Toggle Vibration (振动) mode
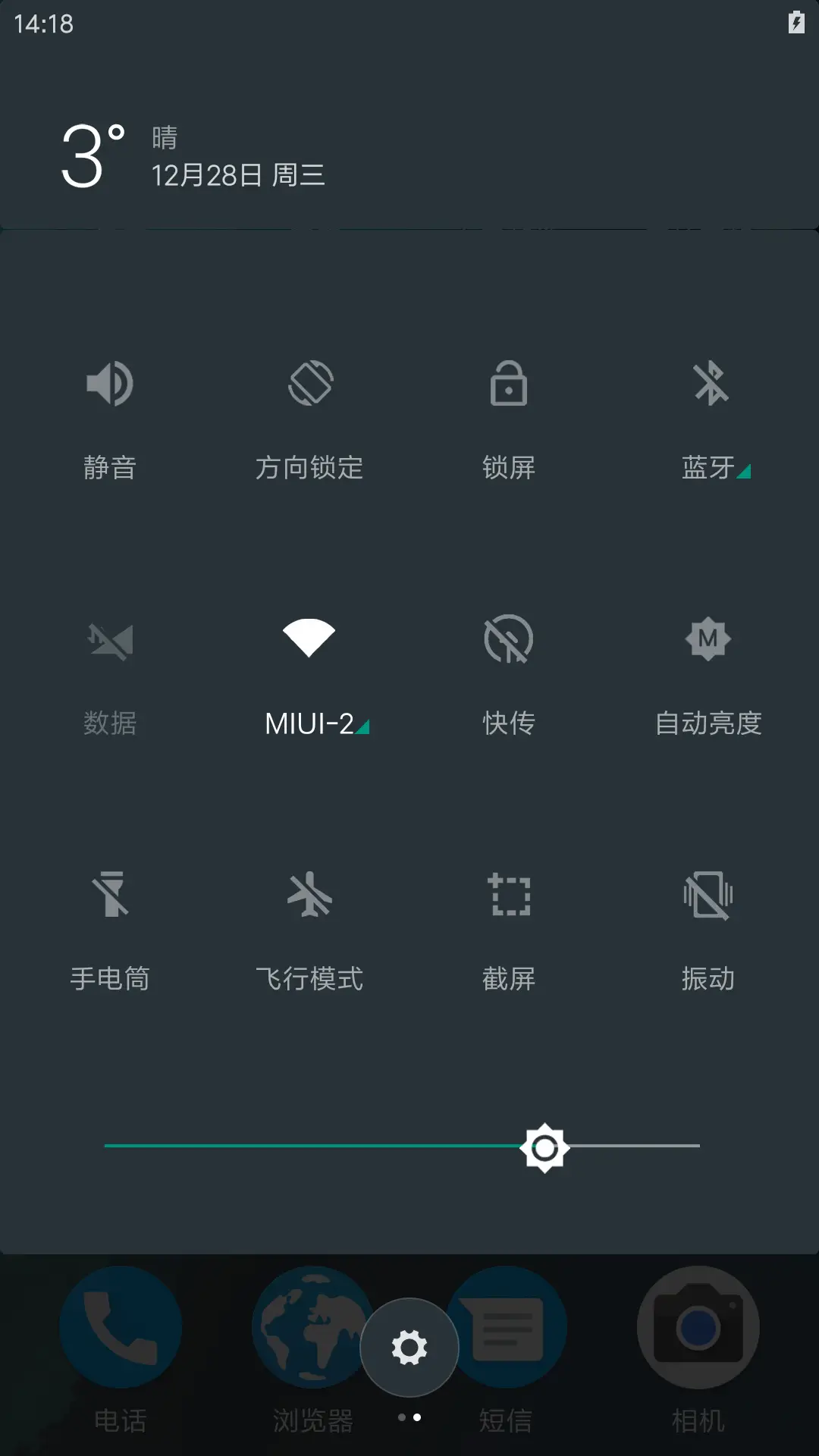Screen dimensions: 819x1456 click(x=708, y=897)
